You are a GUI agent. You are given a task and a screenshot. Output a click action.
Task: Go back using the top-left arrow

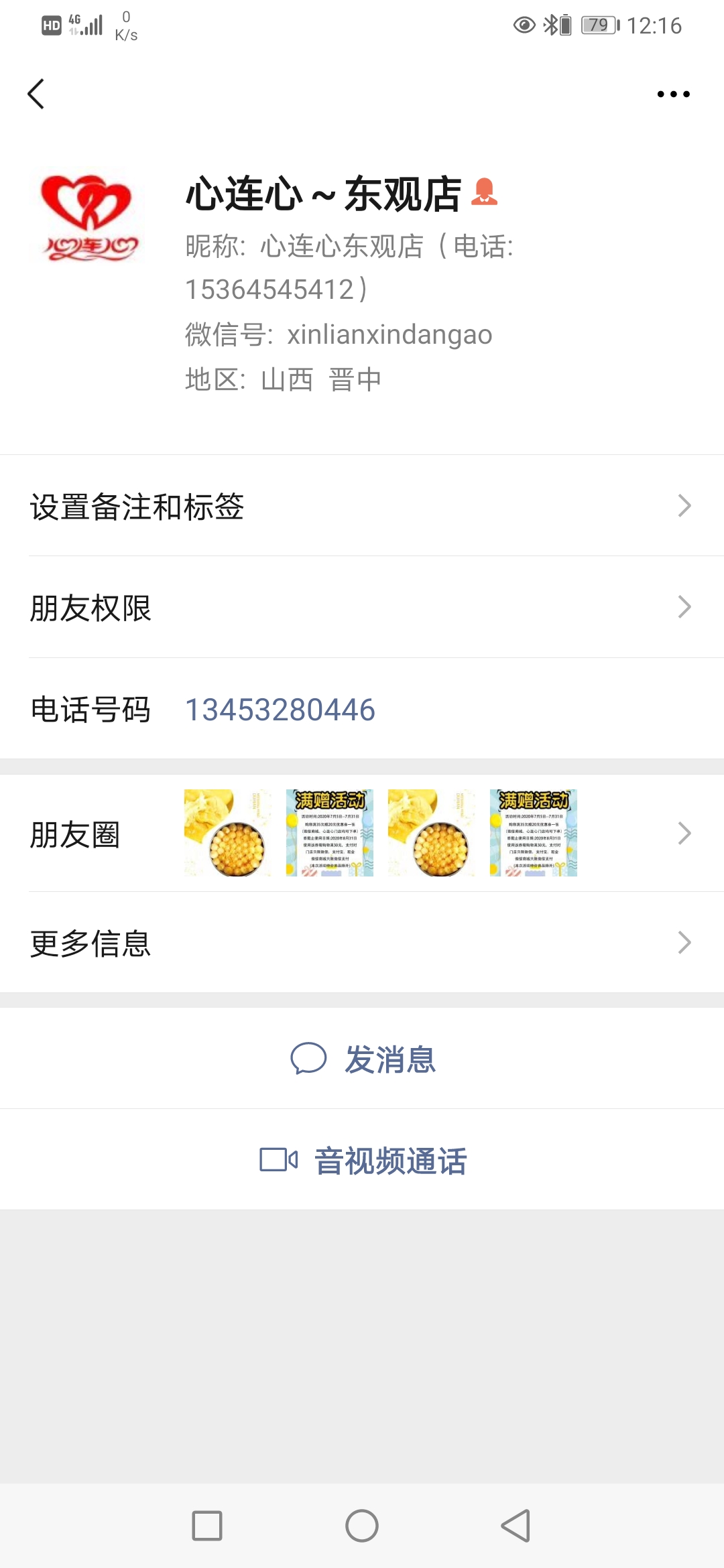coord(36,94)
